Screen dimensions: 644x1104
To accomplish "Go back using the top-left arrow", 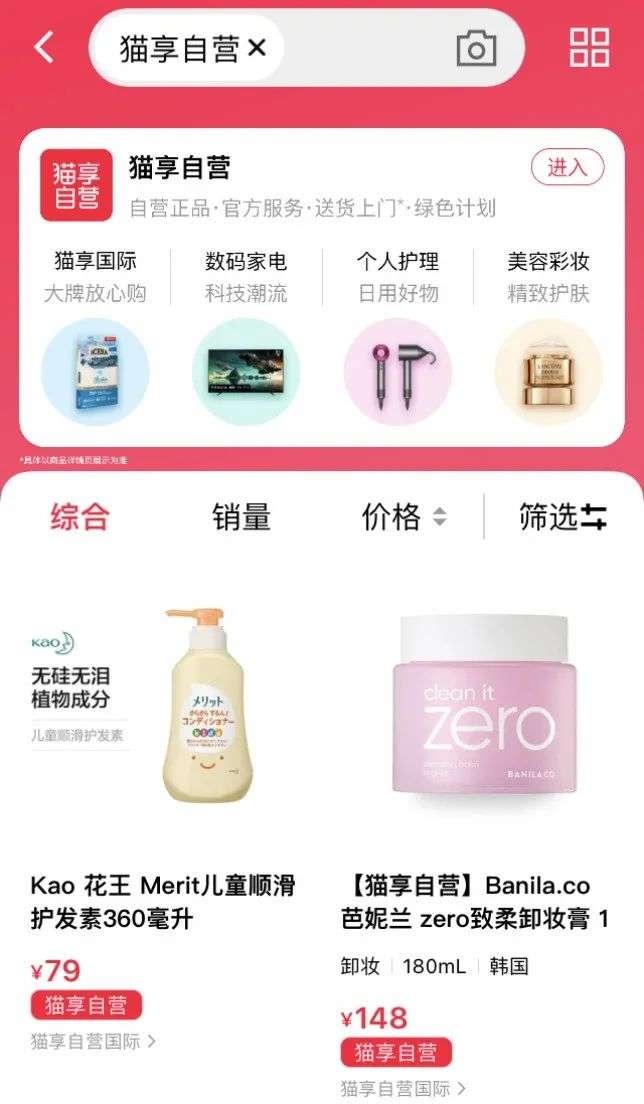I will 44,48.
